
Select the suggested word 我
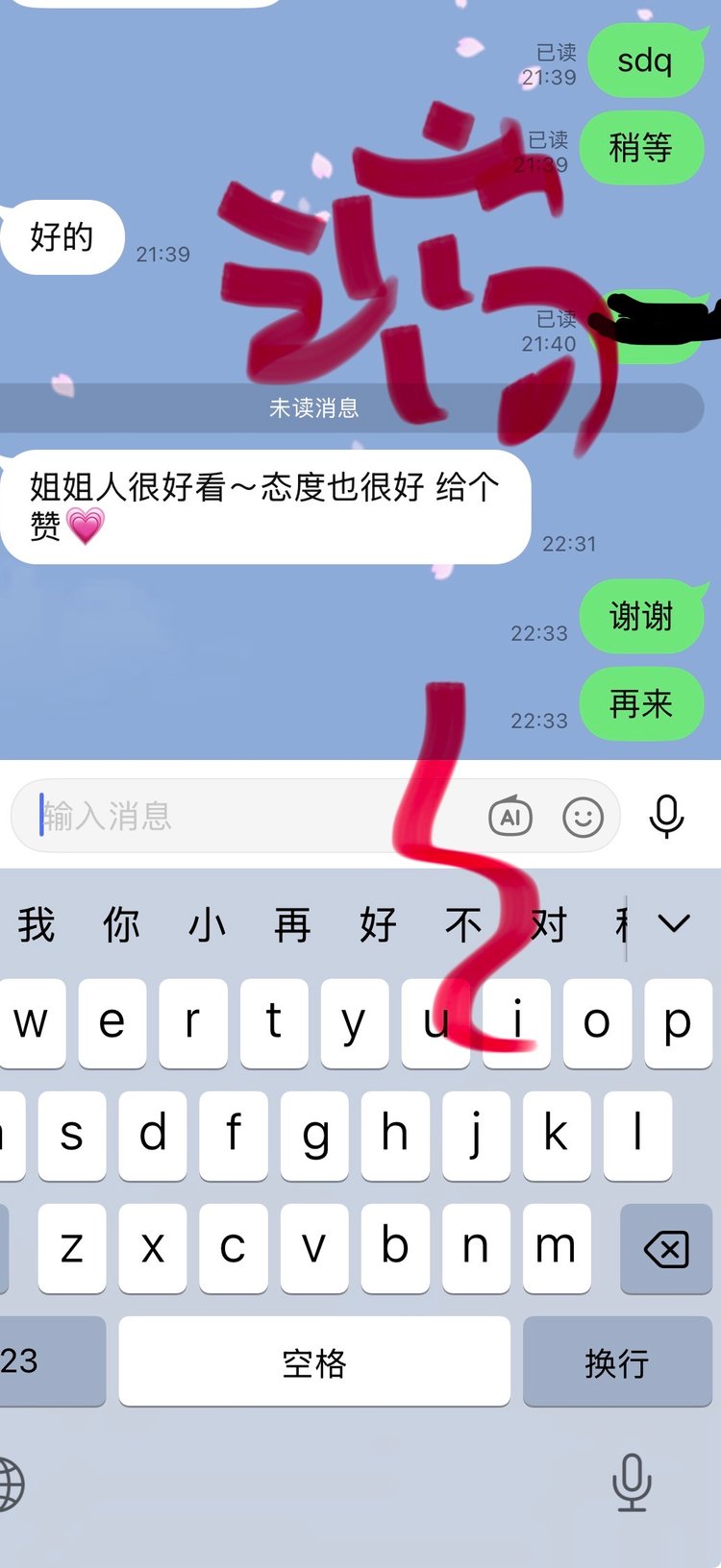[x=37, y=925]
